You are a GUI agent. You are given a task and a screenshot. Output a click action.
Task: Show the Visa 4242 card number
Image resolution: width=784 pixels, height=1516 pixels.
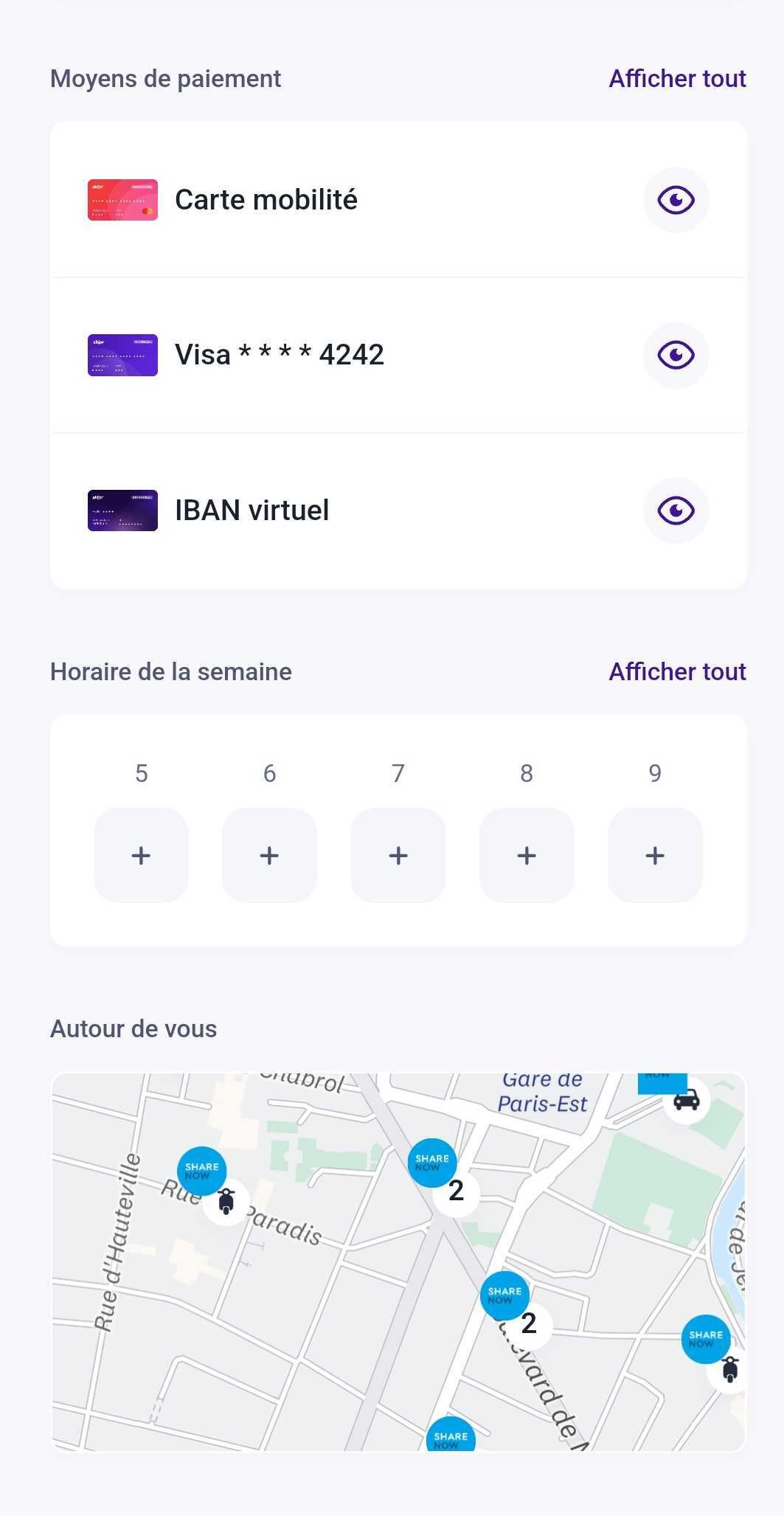coord(676,355)
